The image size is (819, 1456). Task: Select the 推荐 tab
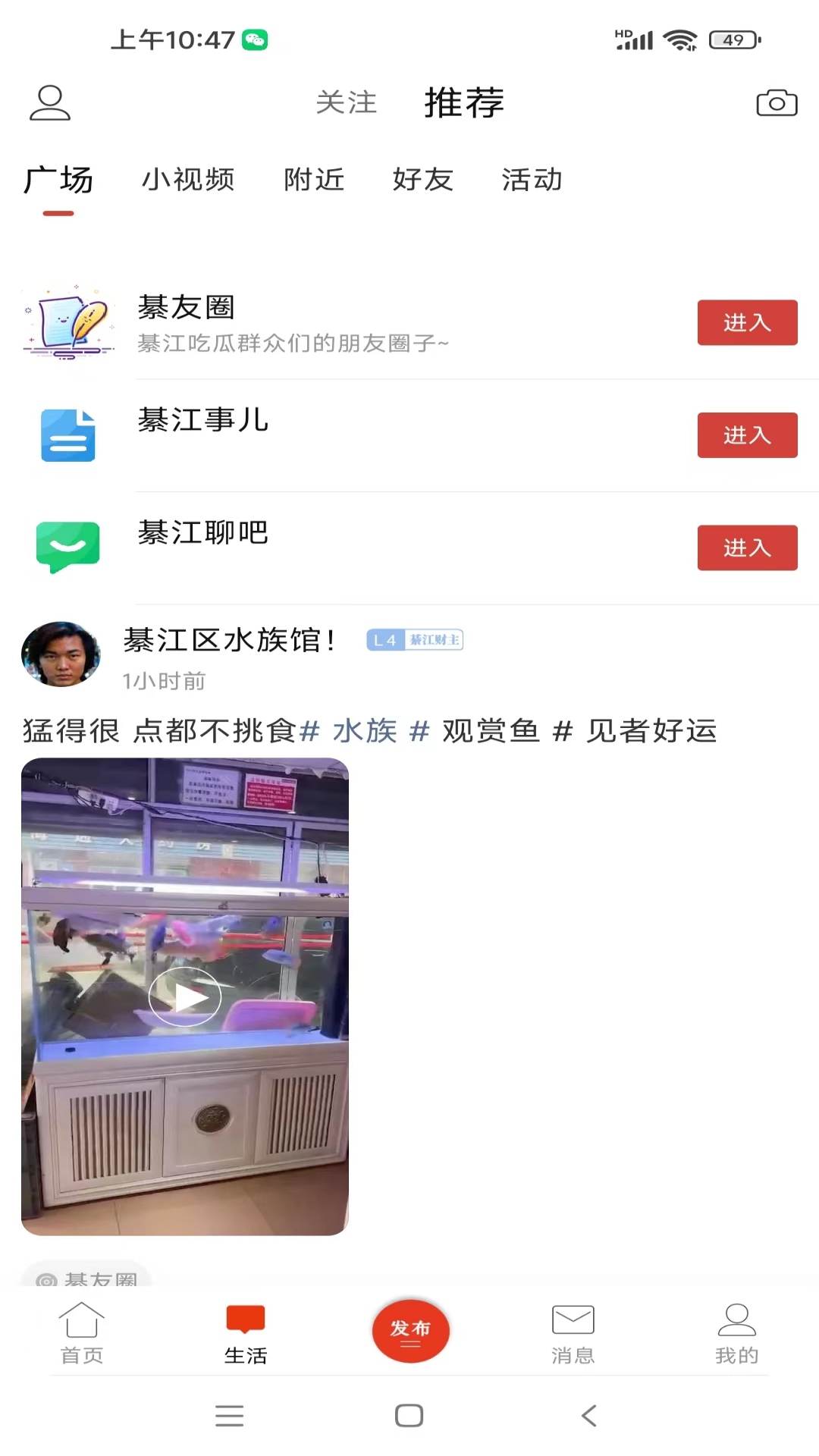[x=463, y=103]
